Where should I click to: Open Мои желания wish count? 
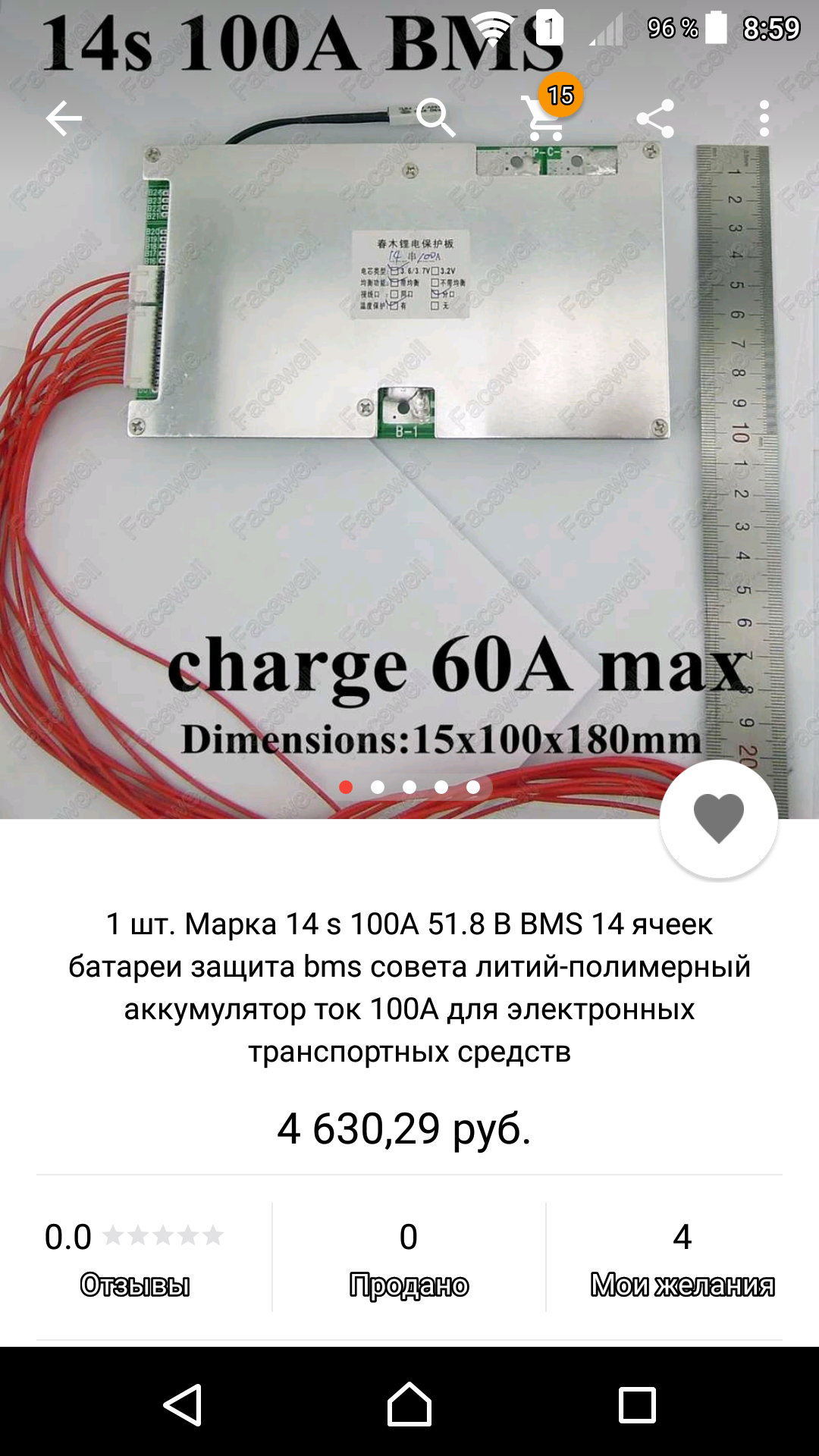pyautogui.click(x=682, y=1257)
